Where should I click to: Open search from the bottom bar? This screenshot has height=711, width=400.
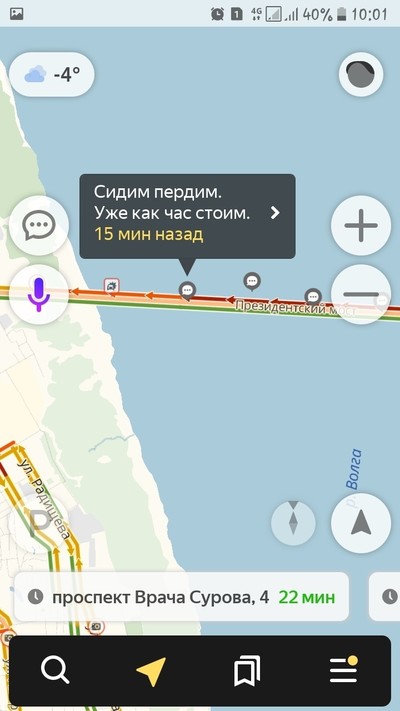point(55,670)
